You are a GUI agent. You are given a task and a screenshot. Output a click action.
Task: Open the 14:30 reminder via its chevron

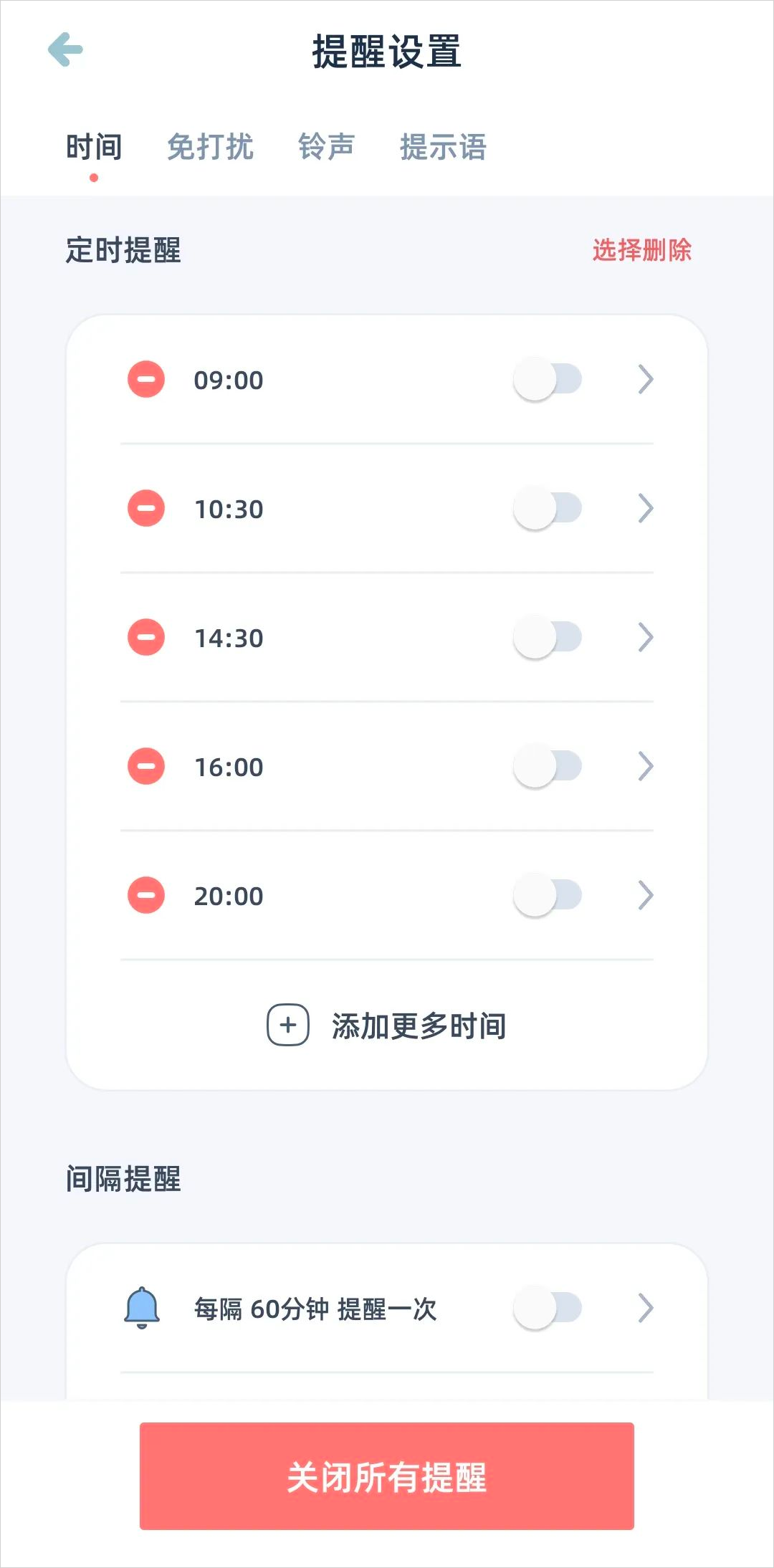point(645,637)
